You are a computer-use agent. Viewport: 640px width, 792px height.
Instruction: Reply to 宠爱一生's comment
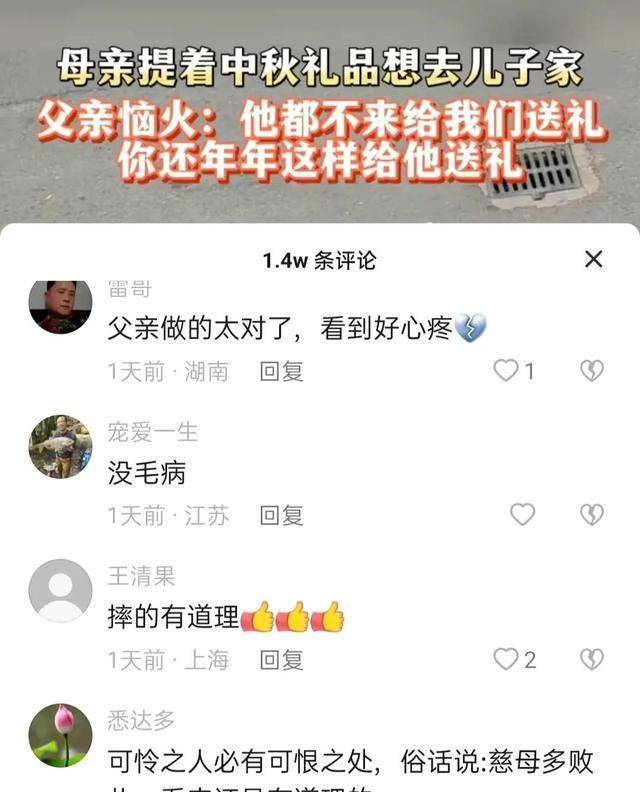281,516
